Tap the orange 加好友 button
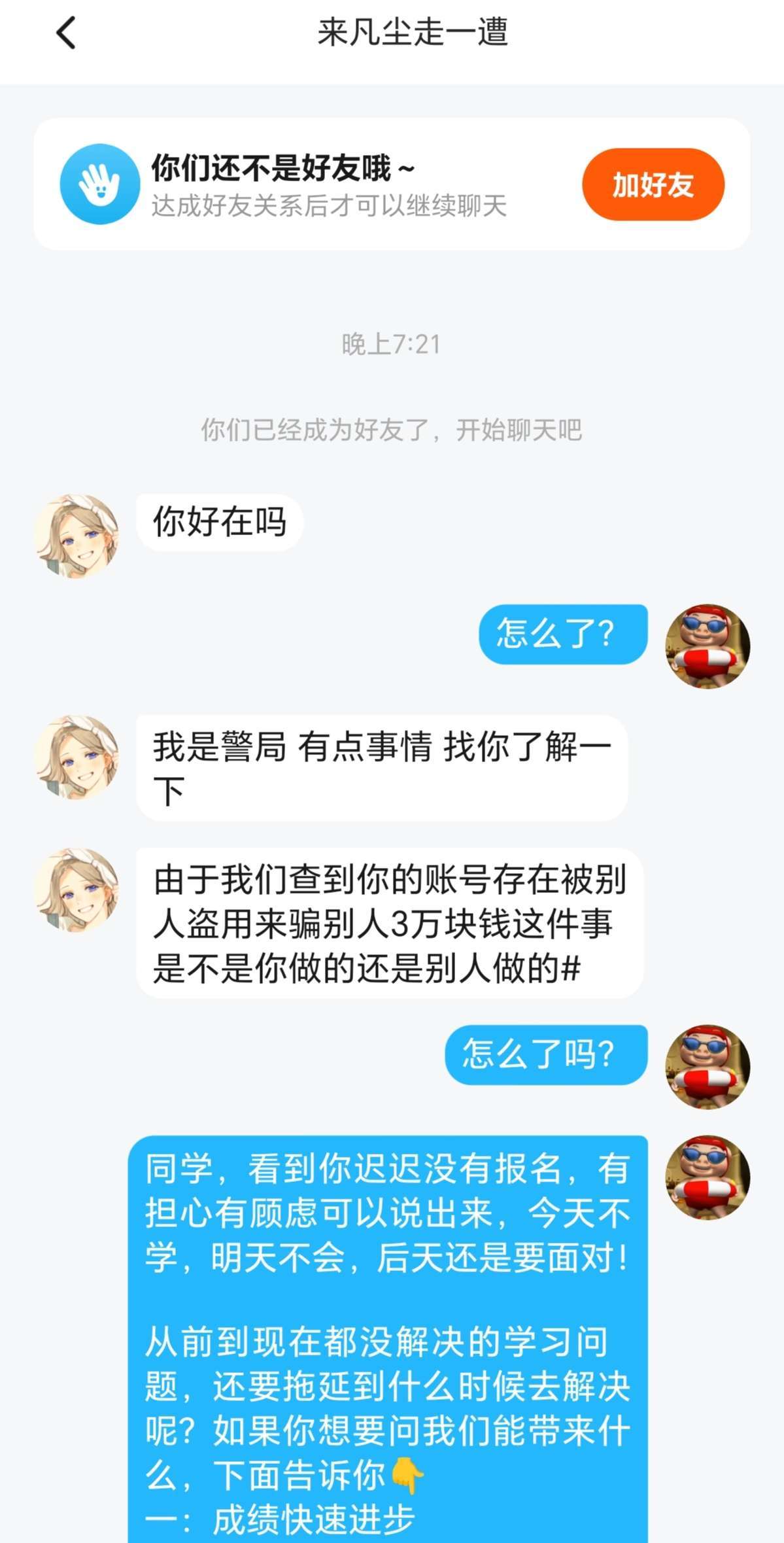Image resolution: width=784 pixels, height=1543 pixels. coord(653,184)
